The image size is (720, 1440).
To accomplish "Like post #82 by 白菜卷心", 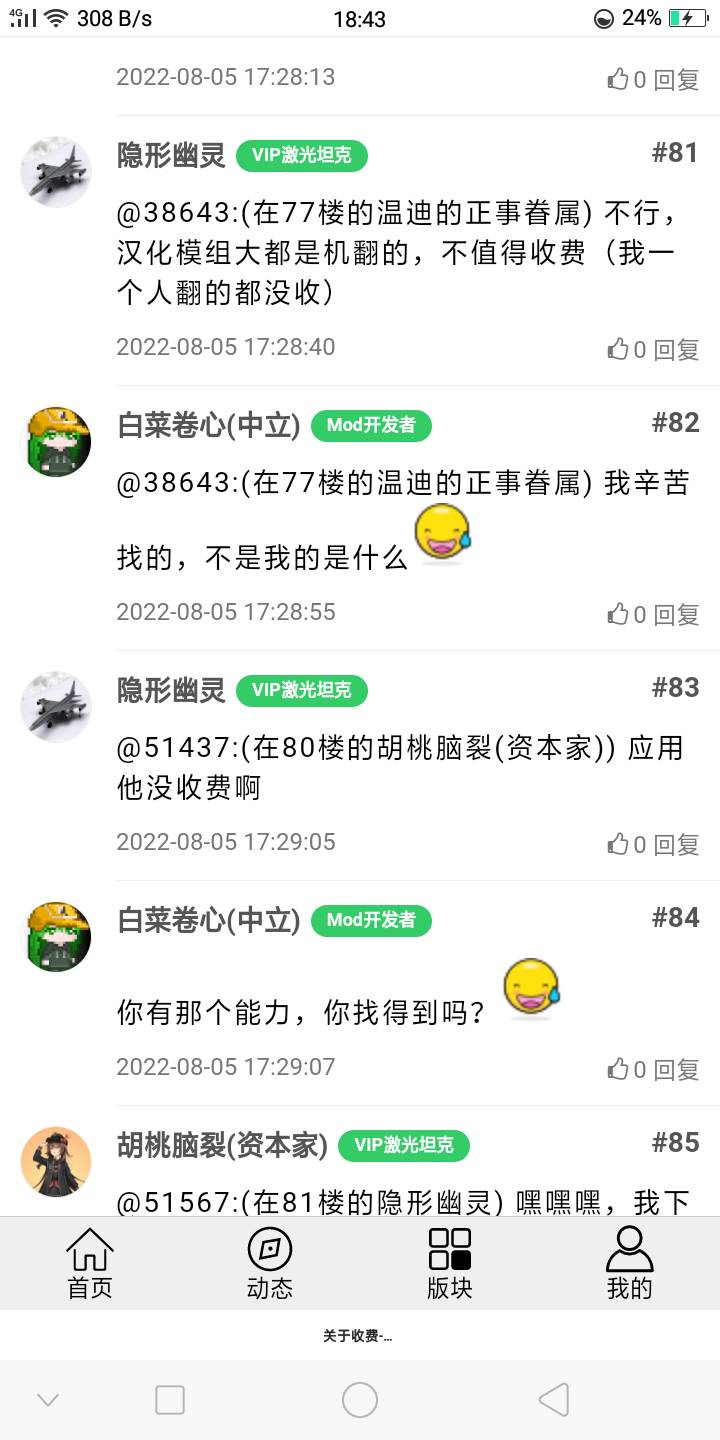I will coord(626,614).
